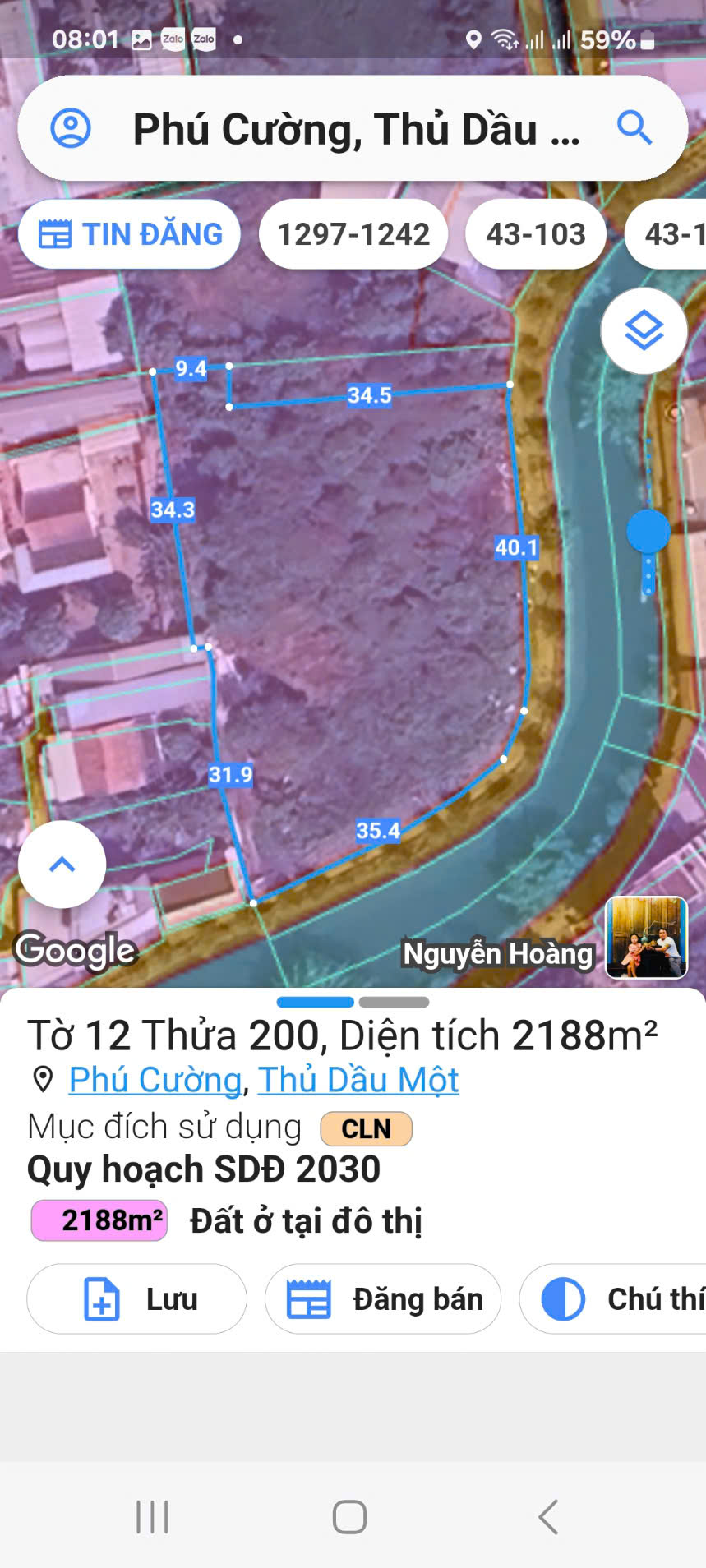Open recent apps from navigation bar
This screenshot has width=706, height=1568.
(x=153, y=1517)
